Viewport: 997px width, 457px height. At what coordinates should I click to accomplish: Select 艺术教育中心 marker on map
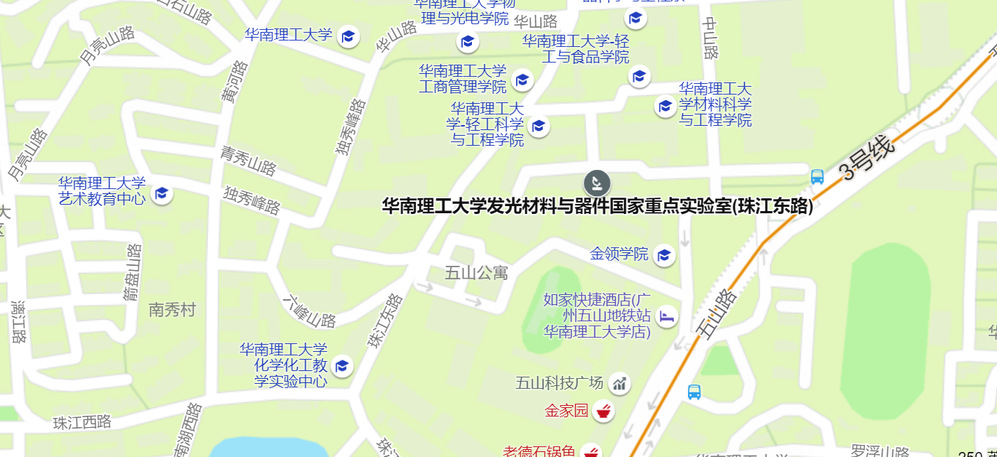(161, 193)
